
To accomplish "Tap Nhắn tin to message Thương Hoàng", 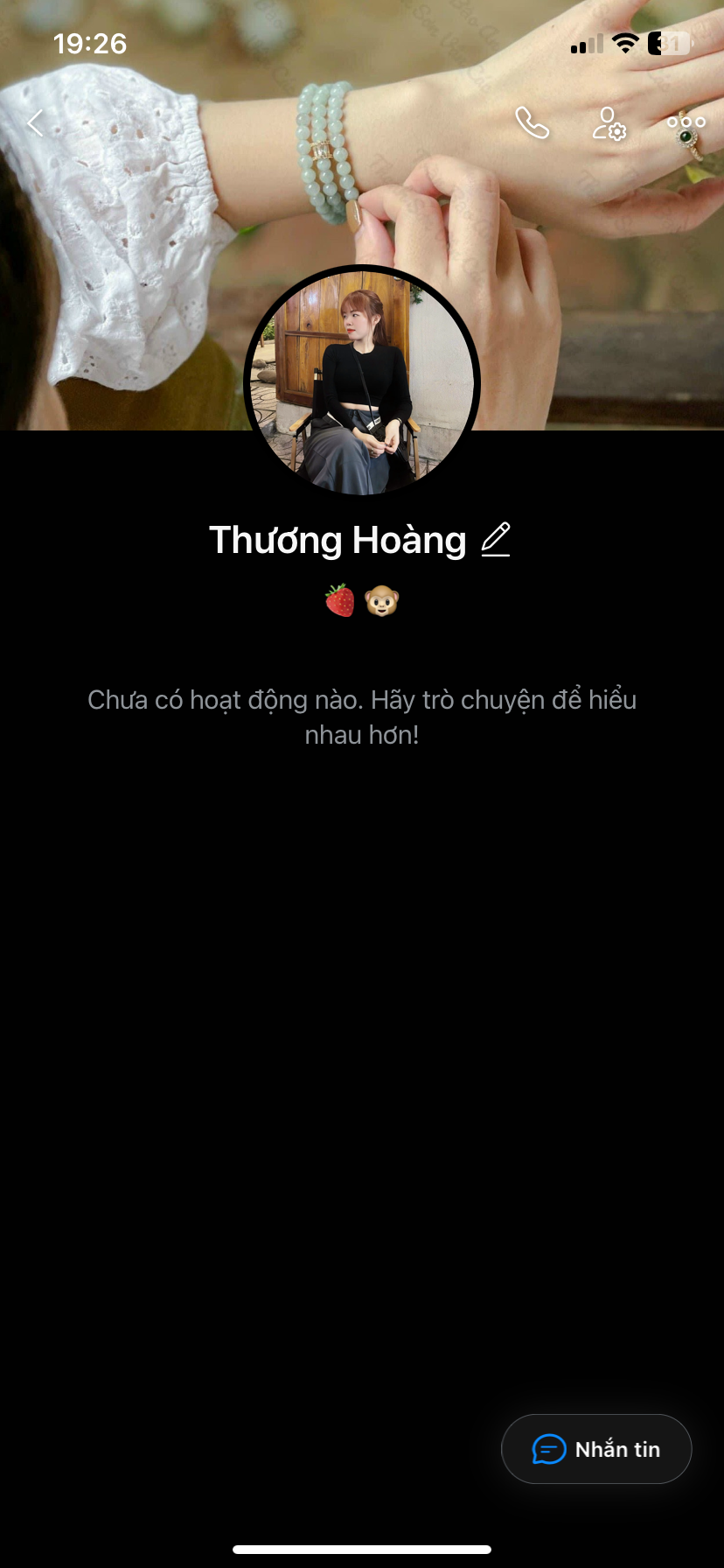I will coord(596,1449).
